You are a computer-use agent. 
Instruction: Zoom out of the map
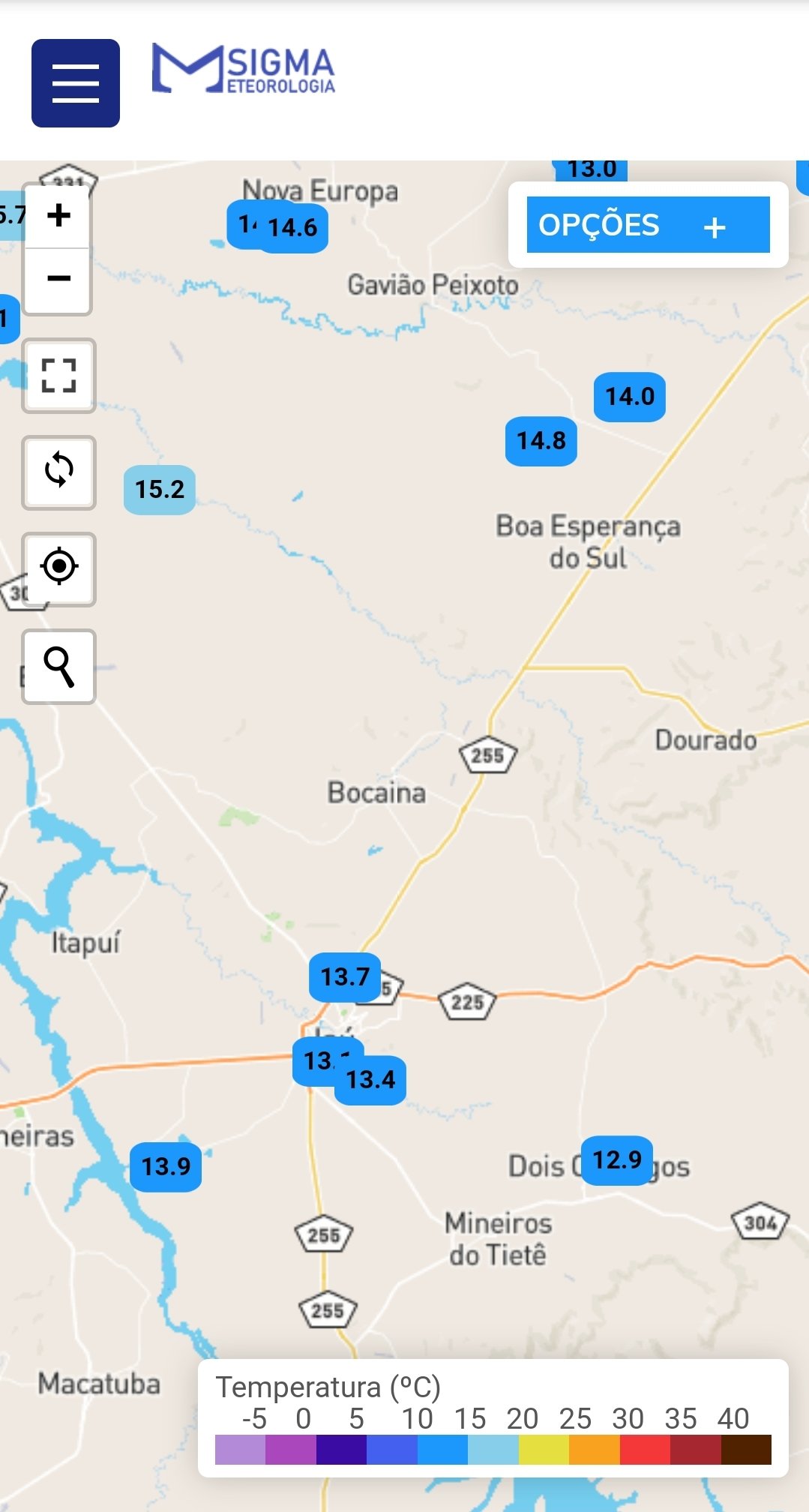[58, 279]
